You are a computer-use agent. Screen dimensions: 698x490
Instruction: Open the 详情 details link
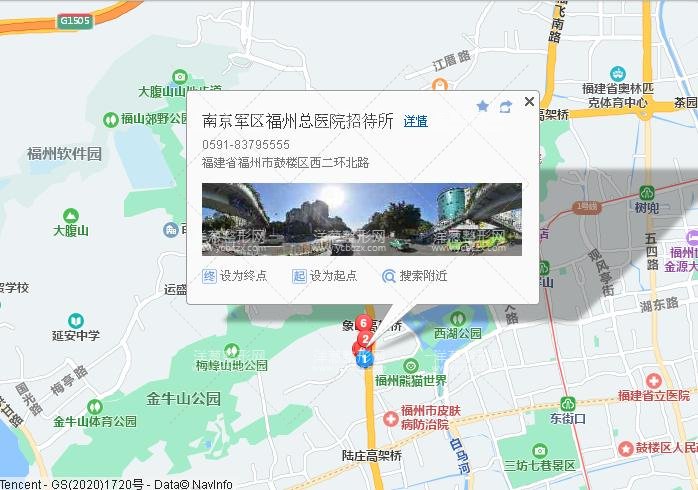[415, 121]
